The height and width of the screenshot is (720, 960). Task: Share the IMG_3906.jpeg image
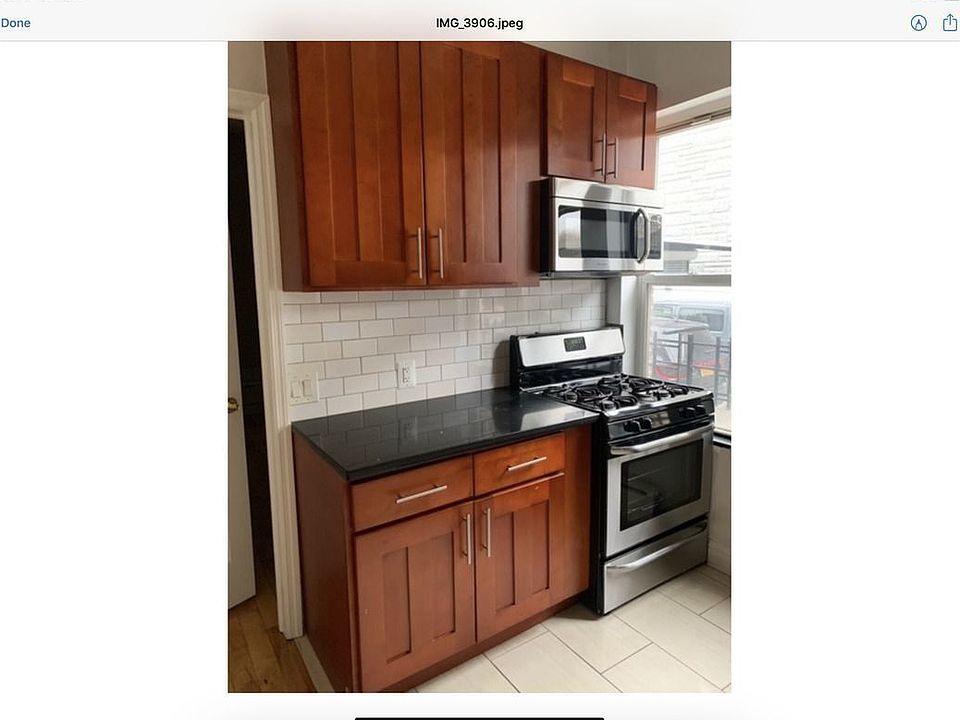[x=949, y=22]
